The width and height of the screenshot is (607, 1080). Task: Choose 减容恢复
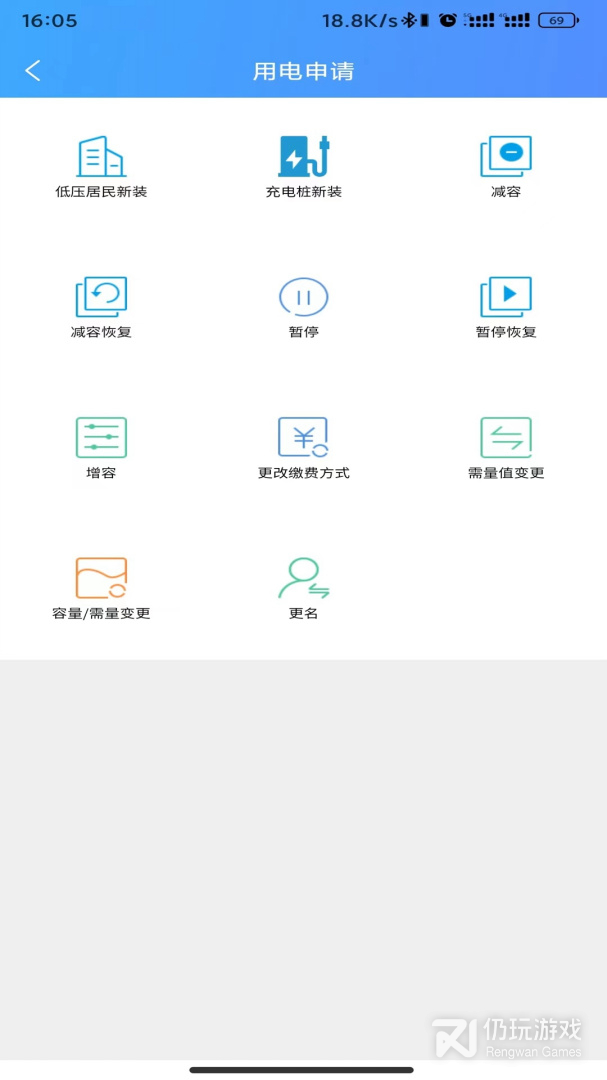[101, 308]
